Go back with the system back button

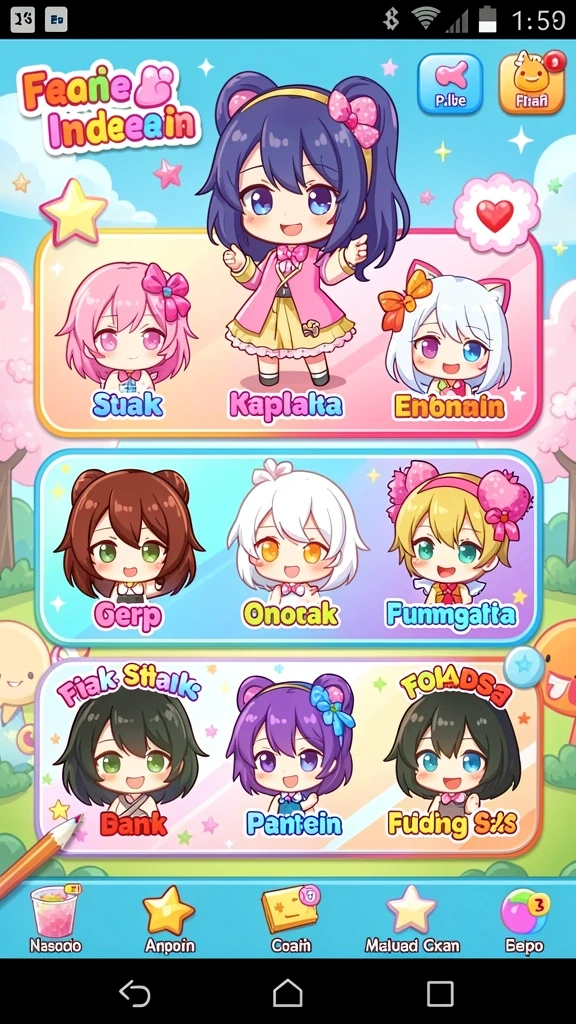pos(135,995)
